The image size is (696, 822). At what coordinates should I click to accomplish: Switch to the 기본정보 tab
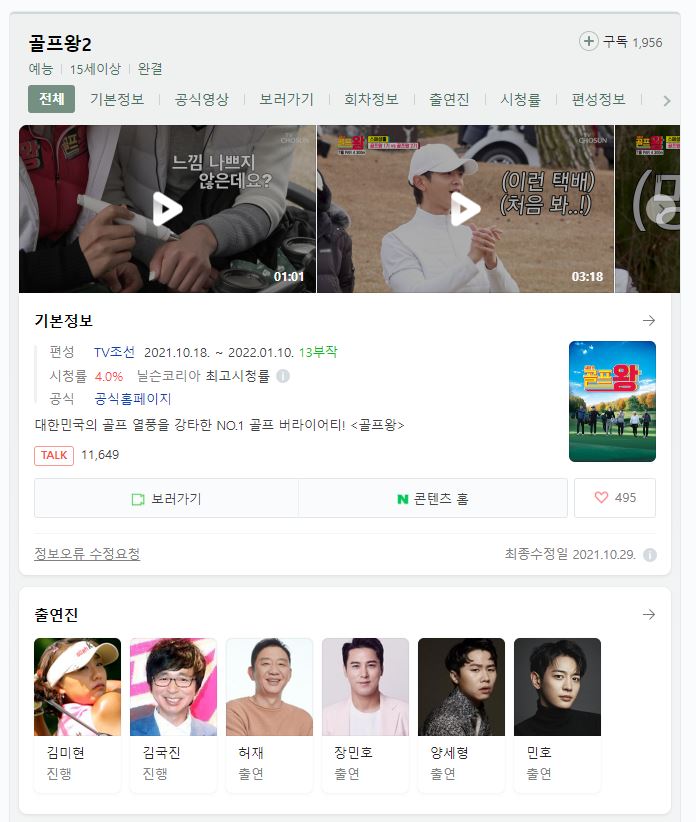point(117,99)
